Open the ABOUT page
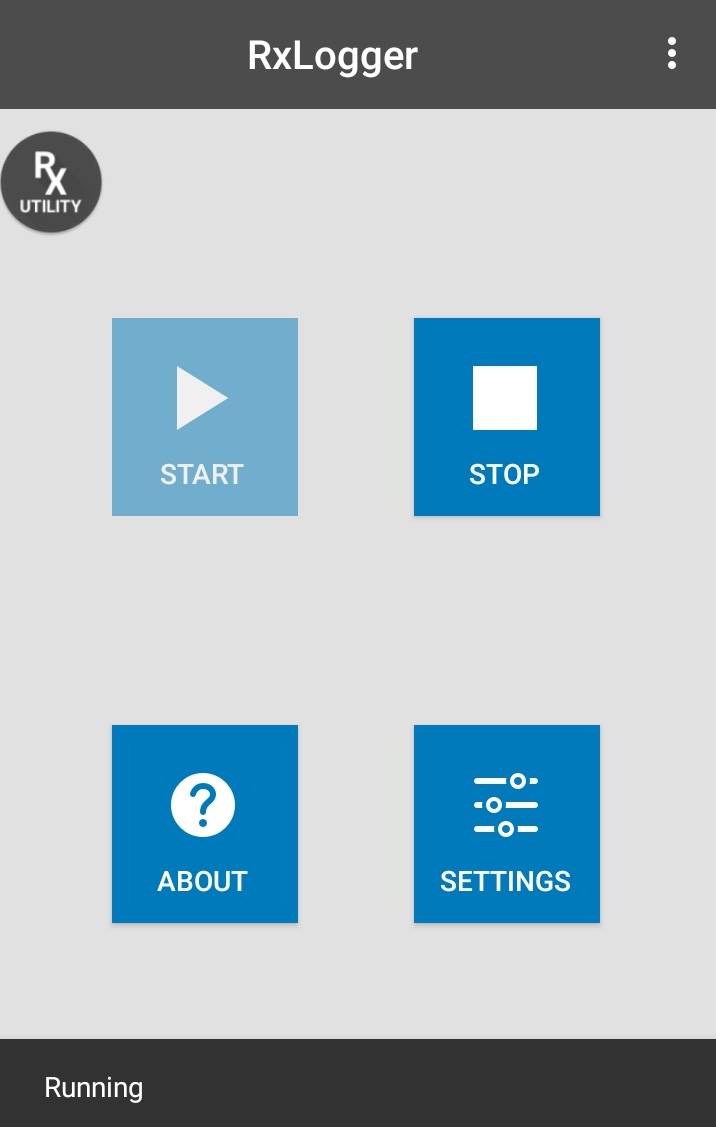Viewport: 716px width, 1127px height. pos(205,824)
